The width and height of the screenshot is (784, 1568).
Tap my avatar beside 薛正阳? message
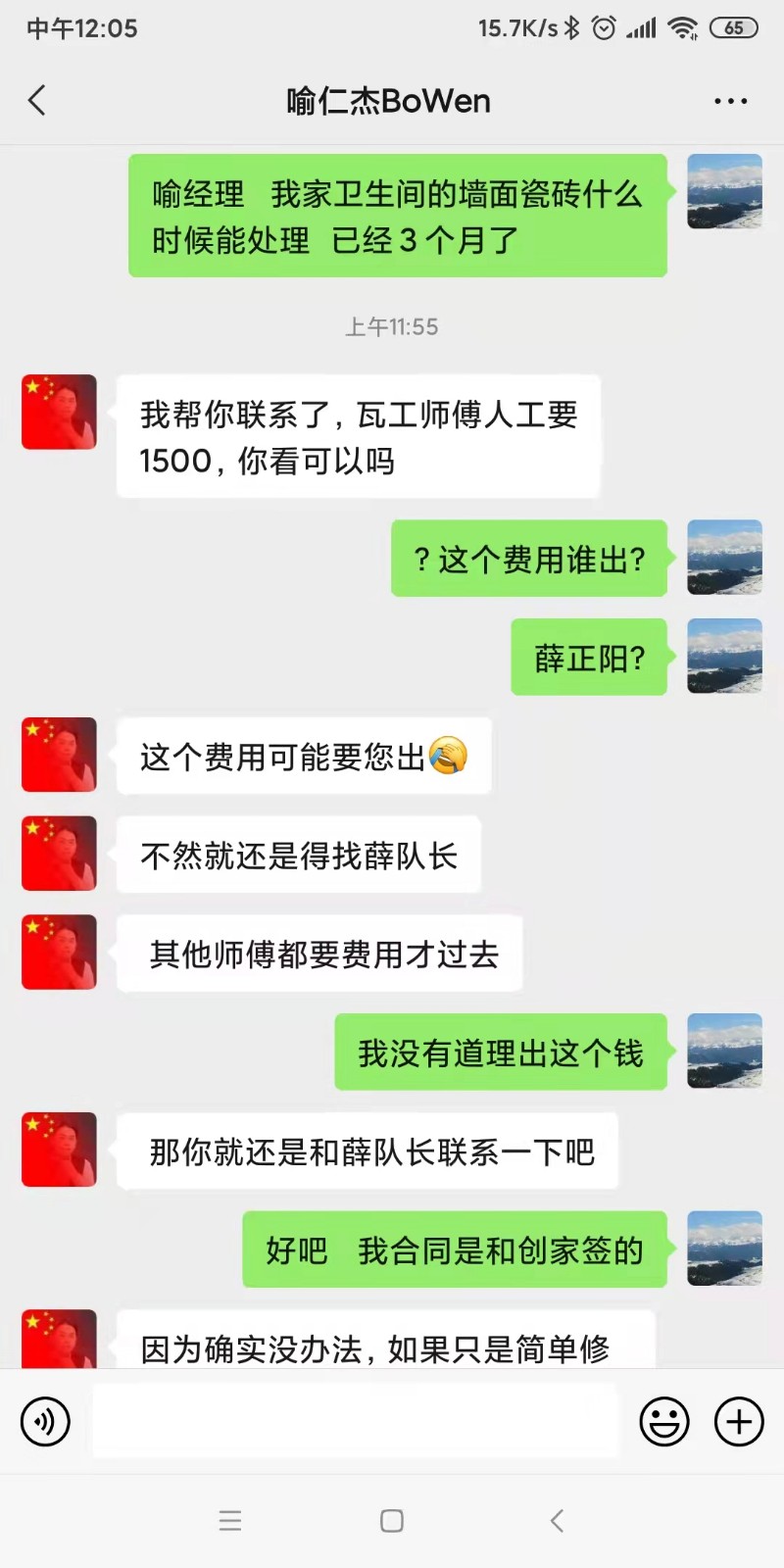click(x=724, y=657)
